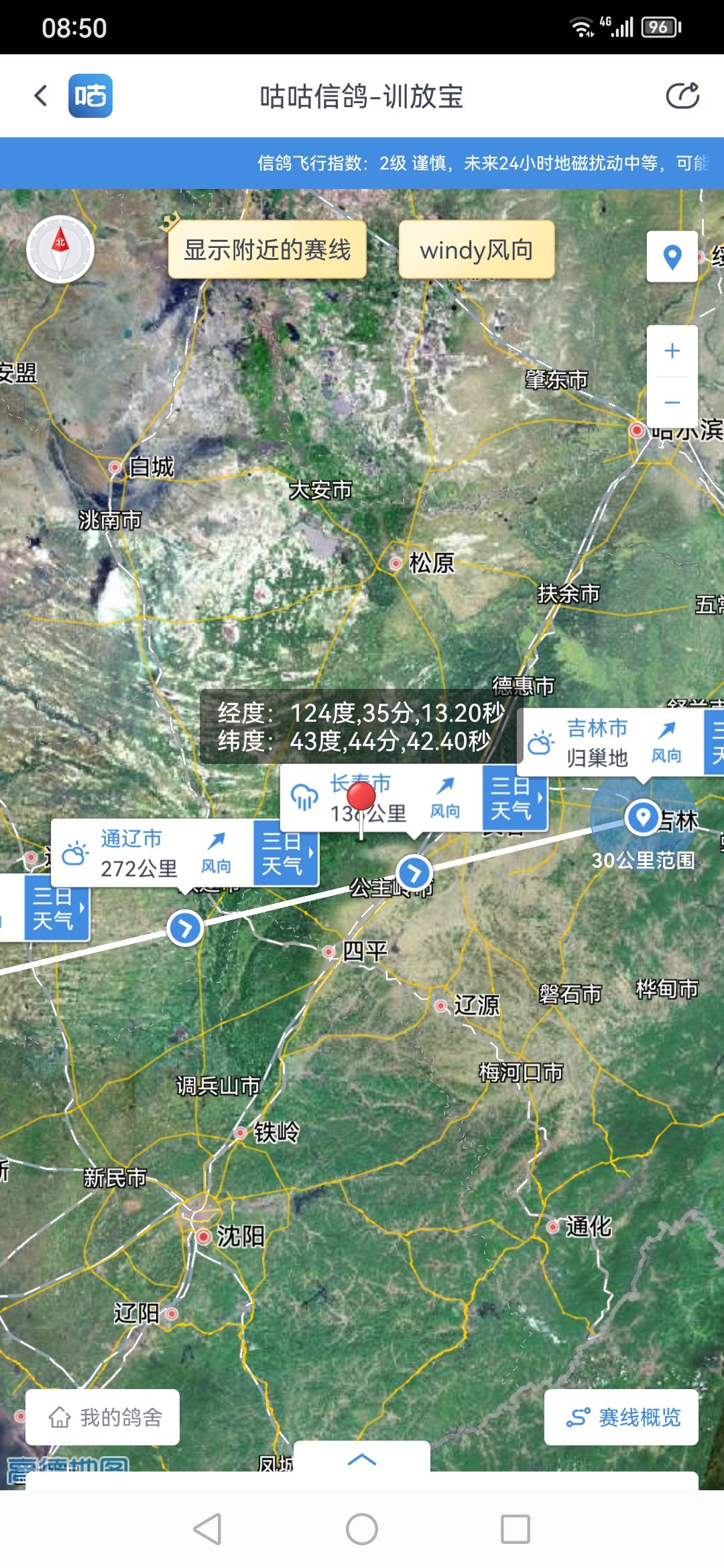Share this page via the top-right icon
The height and width of the screenshot is (1568, 724).
pyautogui.click(x=682, y=96)
